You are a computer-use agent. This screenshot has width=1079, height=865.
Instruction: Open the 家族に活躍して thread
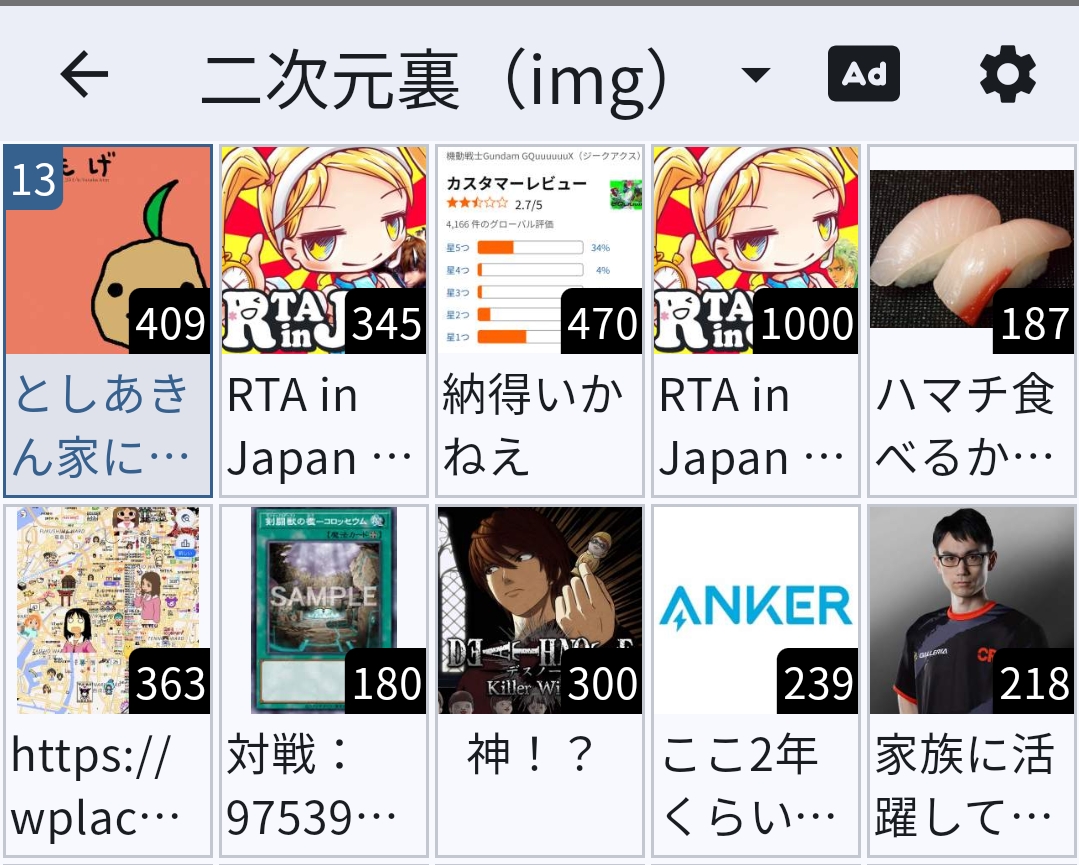pos(971,680)
